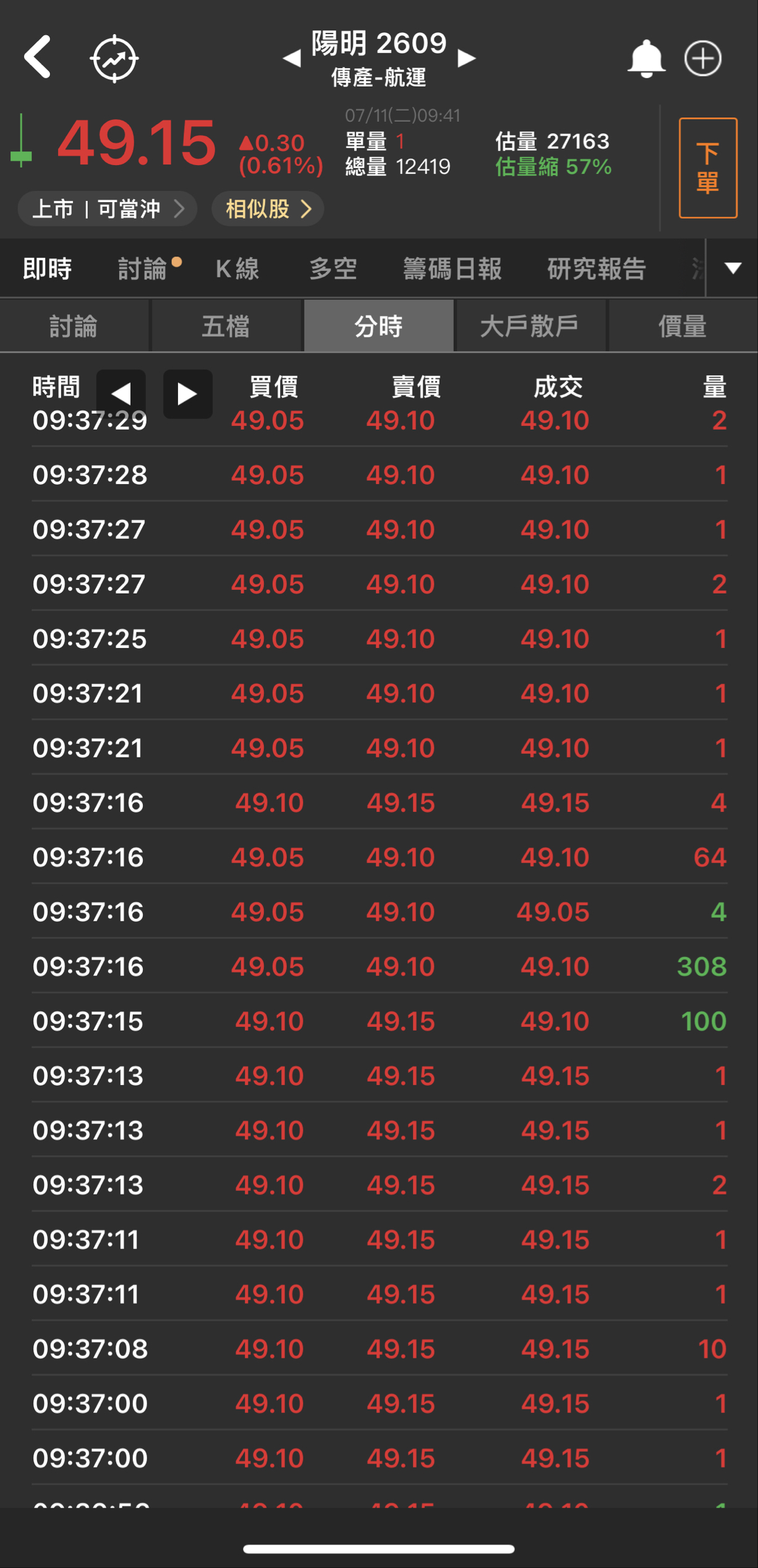Expand the tab list dropdown arrow
This screenshot has height=1568, width=758.
click(x=733, y=268)
